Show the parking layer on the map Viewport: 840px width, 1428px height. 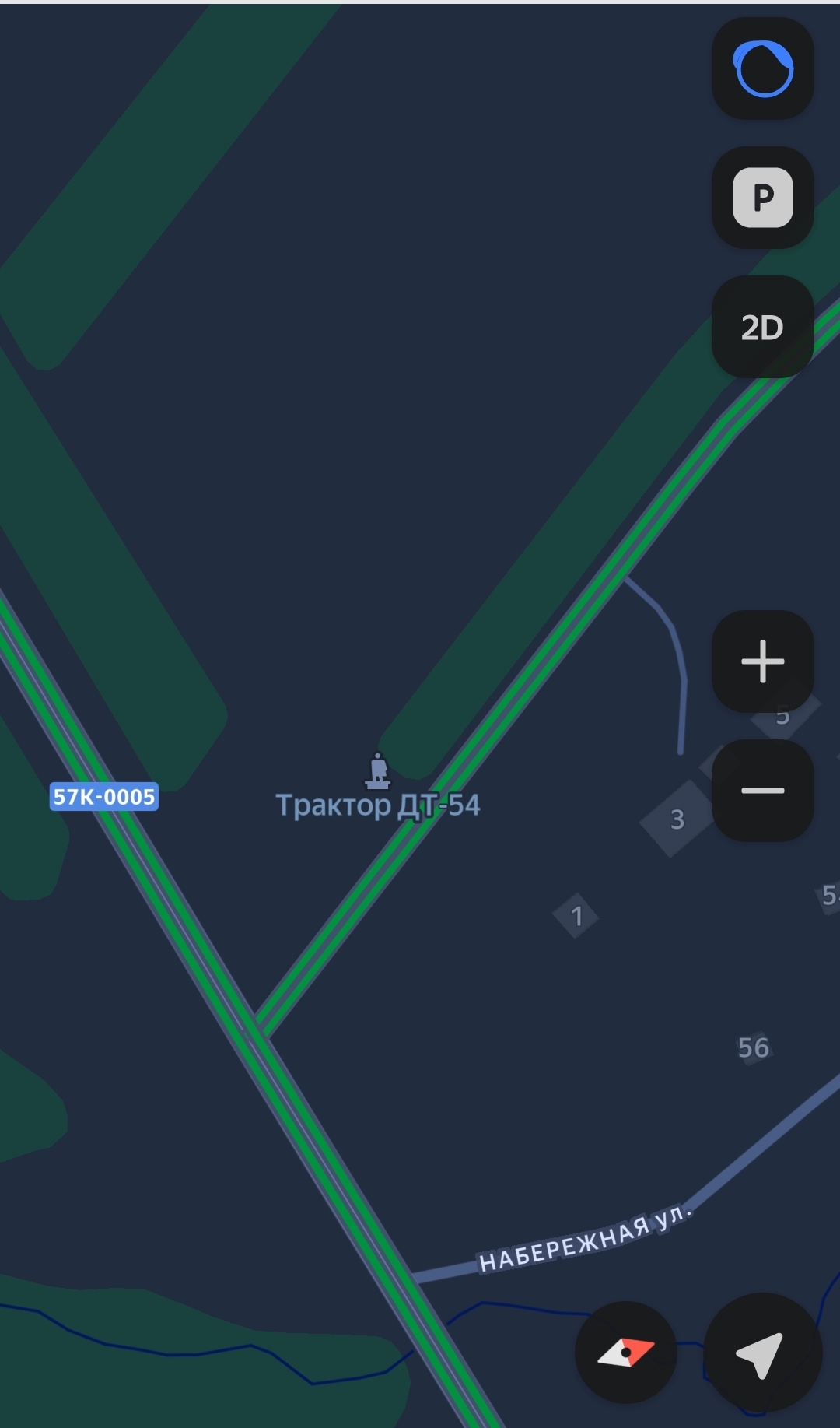pyautogui.click(x=763, y=198)
